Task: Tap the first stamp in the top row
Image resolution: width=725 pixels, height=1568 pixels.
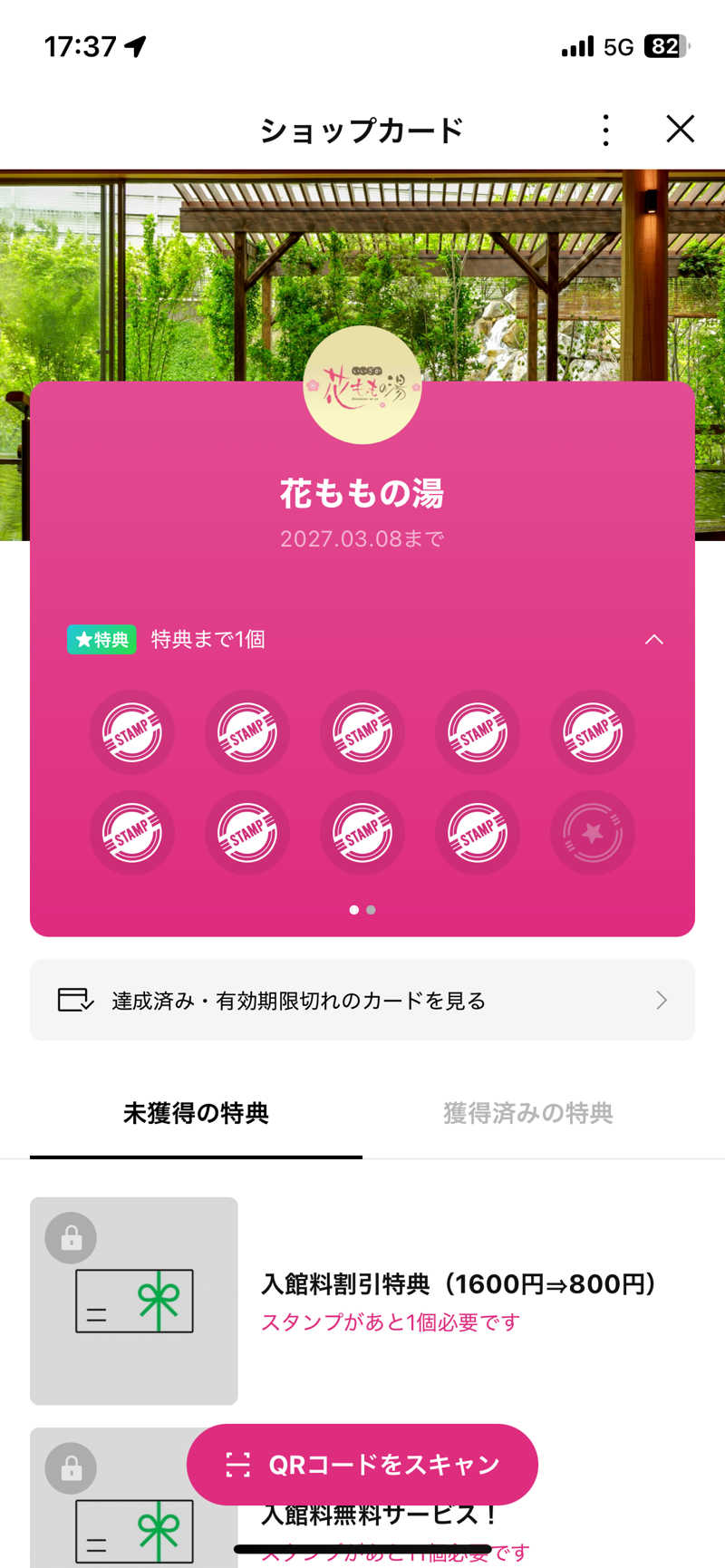Action: (132, 732)
